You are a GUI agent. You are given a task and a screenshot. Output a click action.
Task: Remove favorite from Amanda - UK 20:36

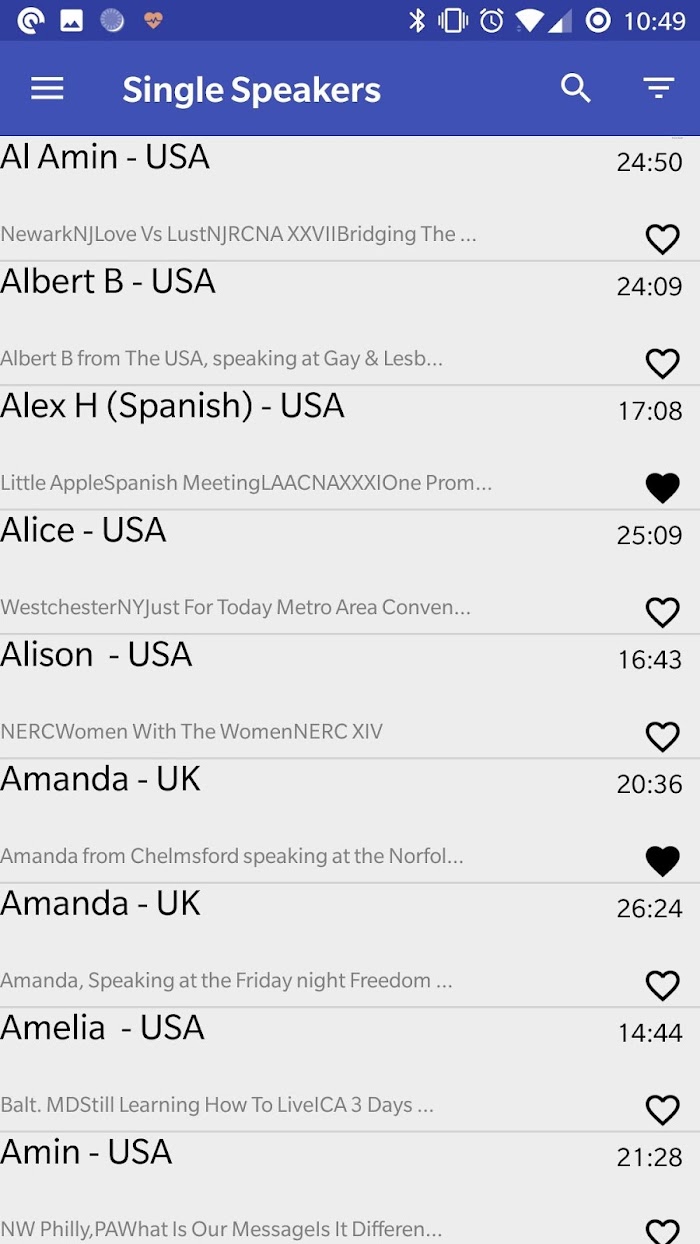coord(662,861)
